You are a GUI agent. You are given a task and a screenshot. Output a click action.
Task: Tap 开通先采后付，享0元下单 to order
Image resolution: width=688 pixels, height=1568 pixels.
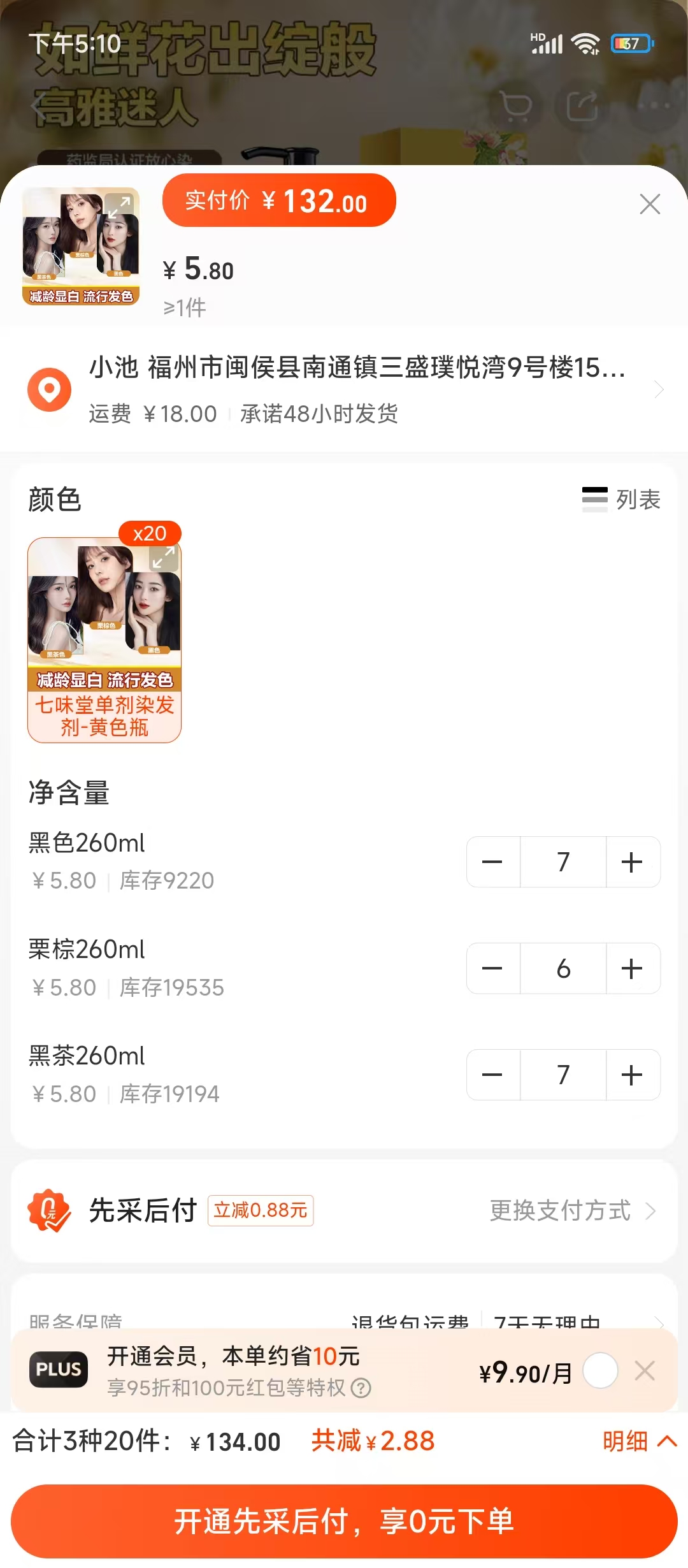pos(344,1521)
